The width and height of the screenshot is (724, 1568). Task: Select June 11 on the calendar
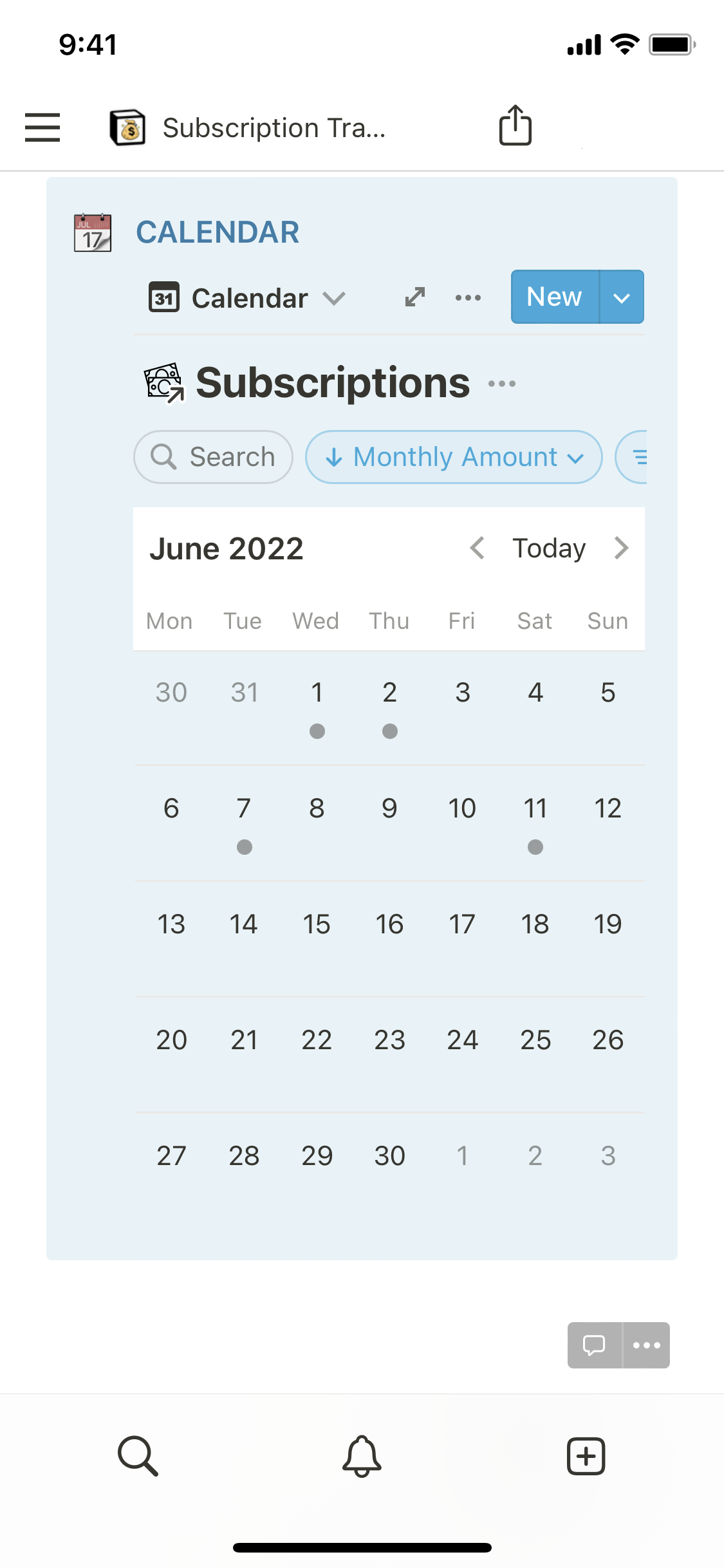point(535,821)
